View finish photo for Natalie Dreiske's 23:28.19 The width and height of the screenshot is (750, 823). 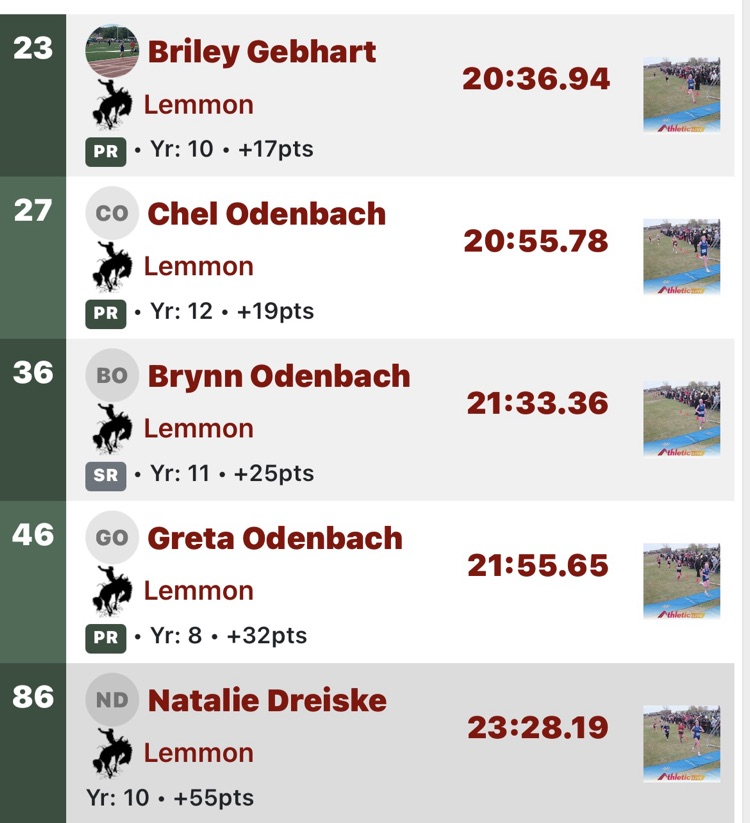pyautogui.click(x=681, y=743)
